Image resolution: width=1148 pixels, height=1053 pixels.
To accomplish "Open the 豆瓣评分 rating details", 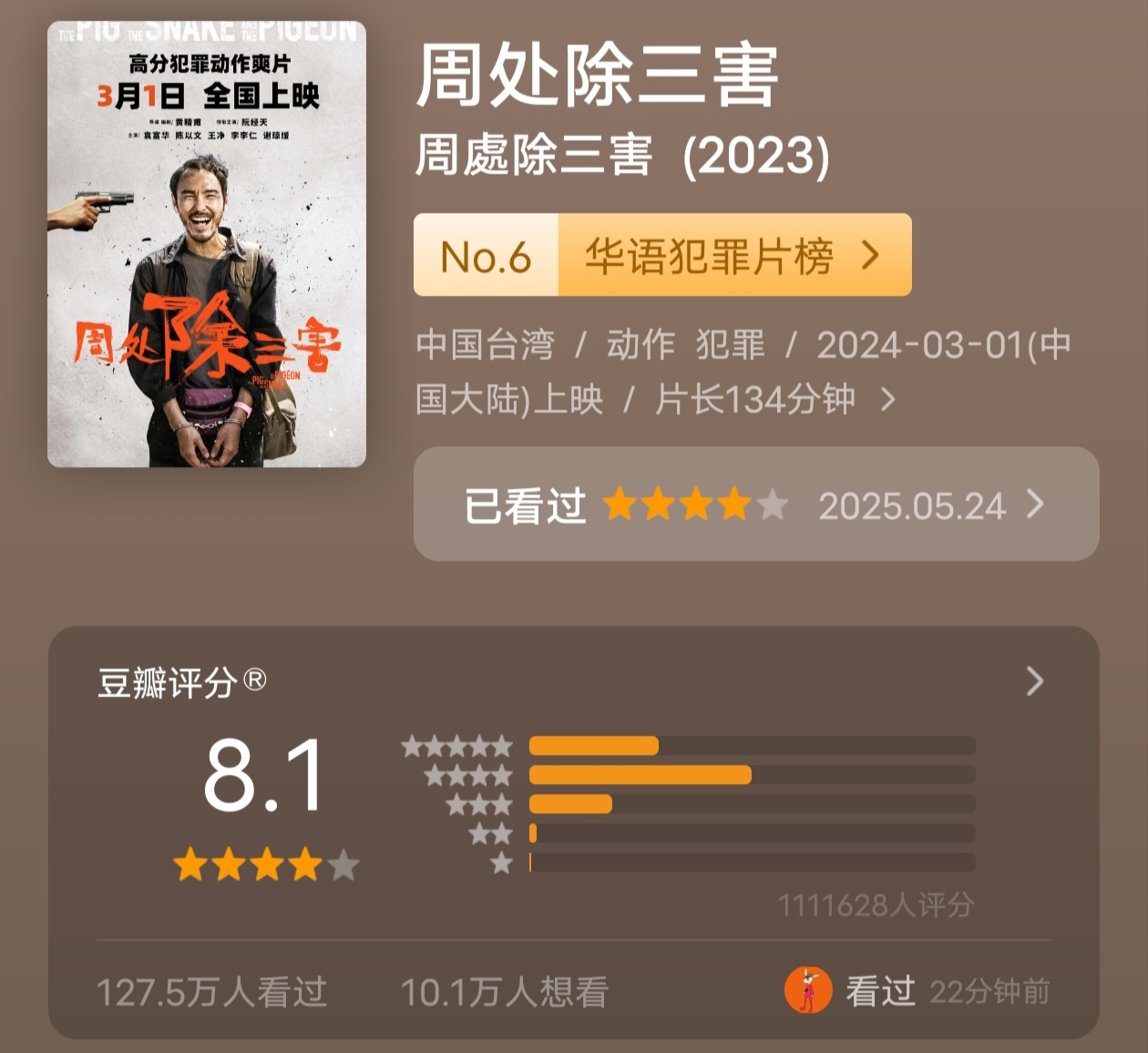I will [x=1034, y=681].
